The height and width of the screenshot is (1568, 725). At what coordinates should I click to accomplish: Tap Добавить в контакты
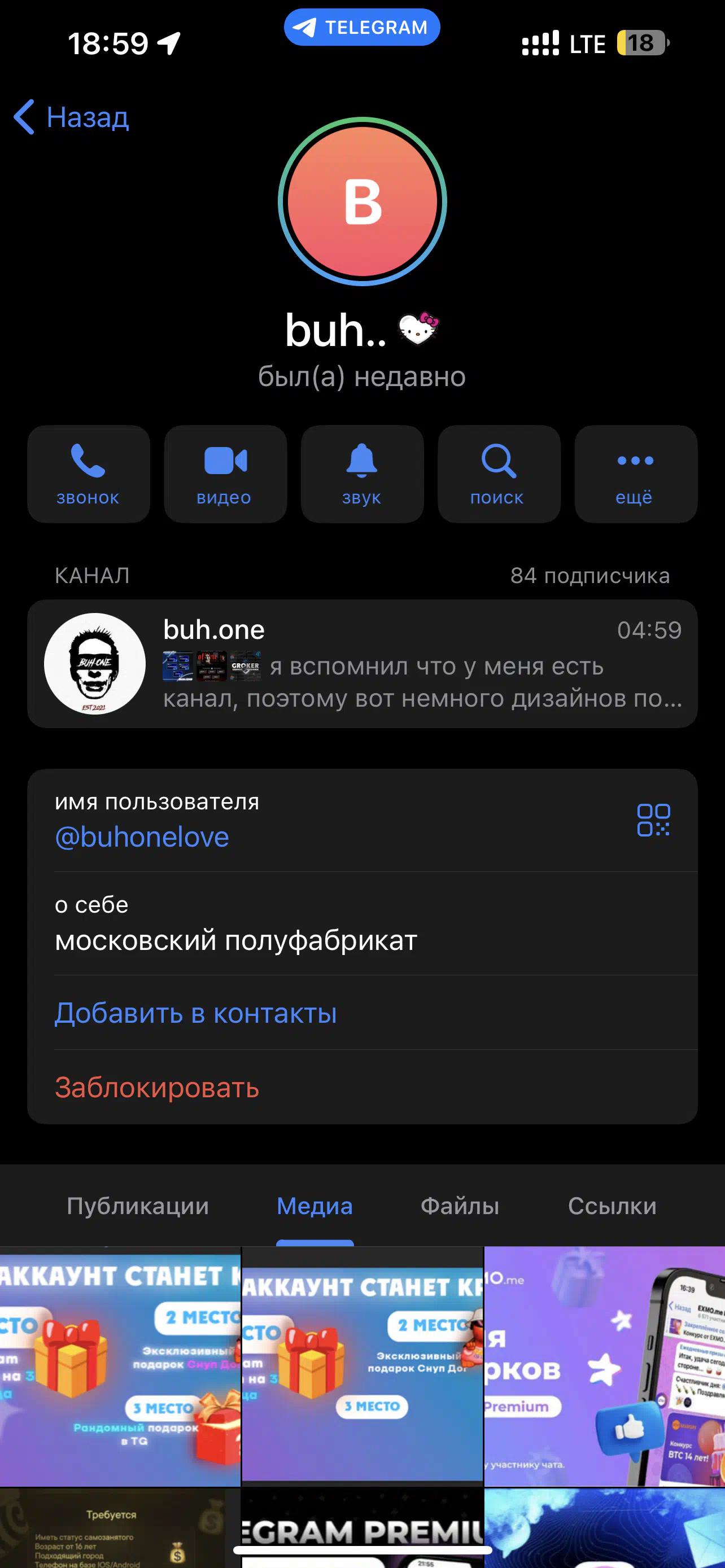[x=195, y=1013]
